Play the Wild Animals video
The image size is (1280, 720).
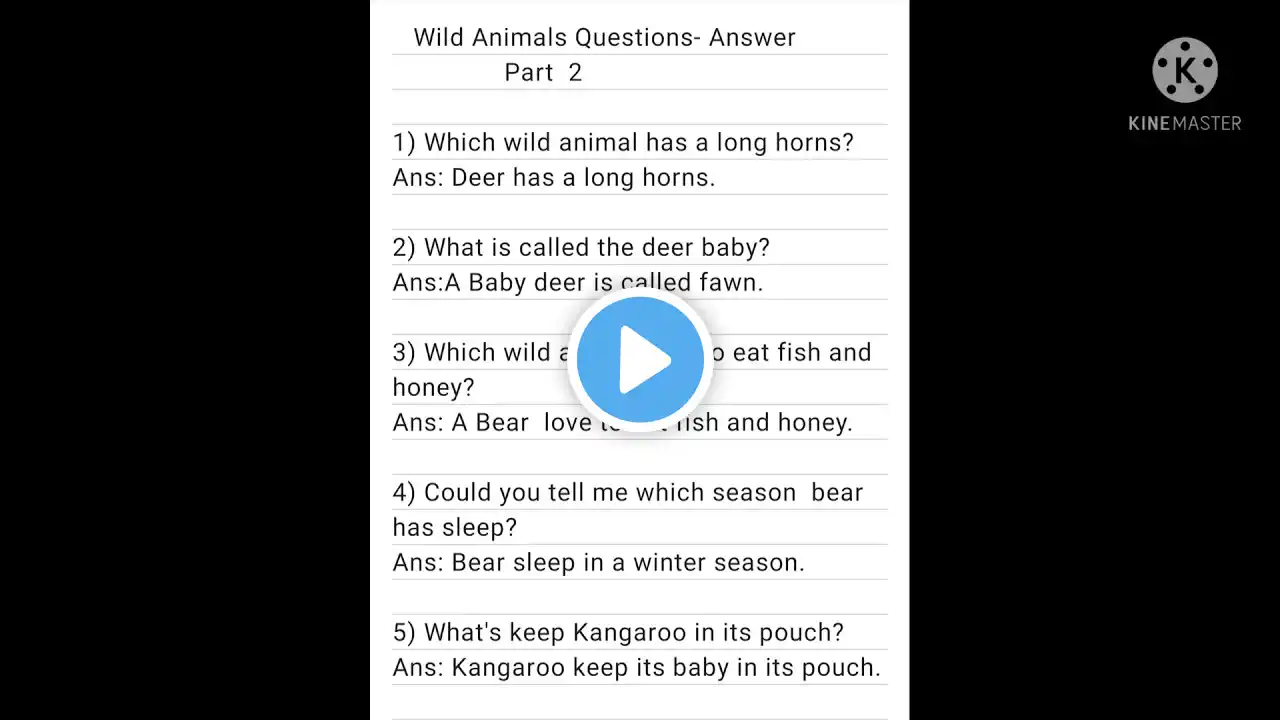point(640,359)
